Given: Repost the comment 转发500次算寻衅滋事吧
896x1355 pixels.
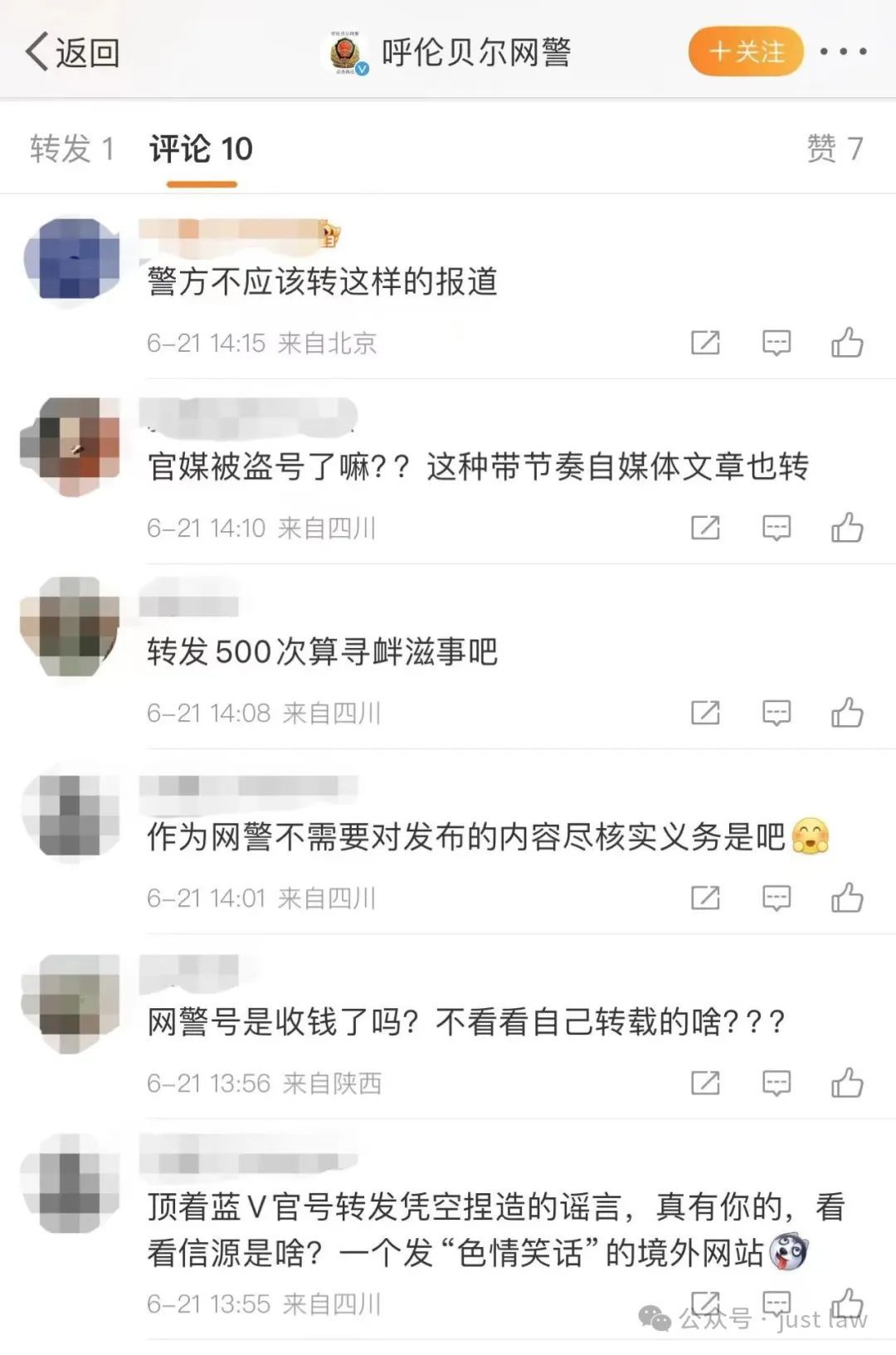Looking at the screenshot, I should (705, 712).
